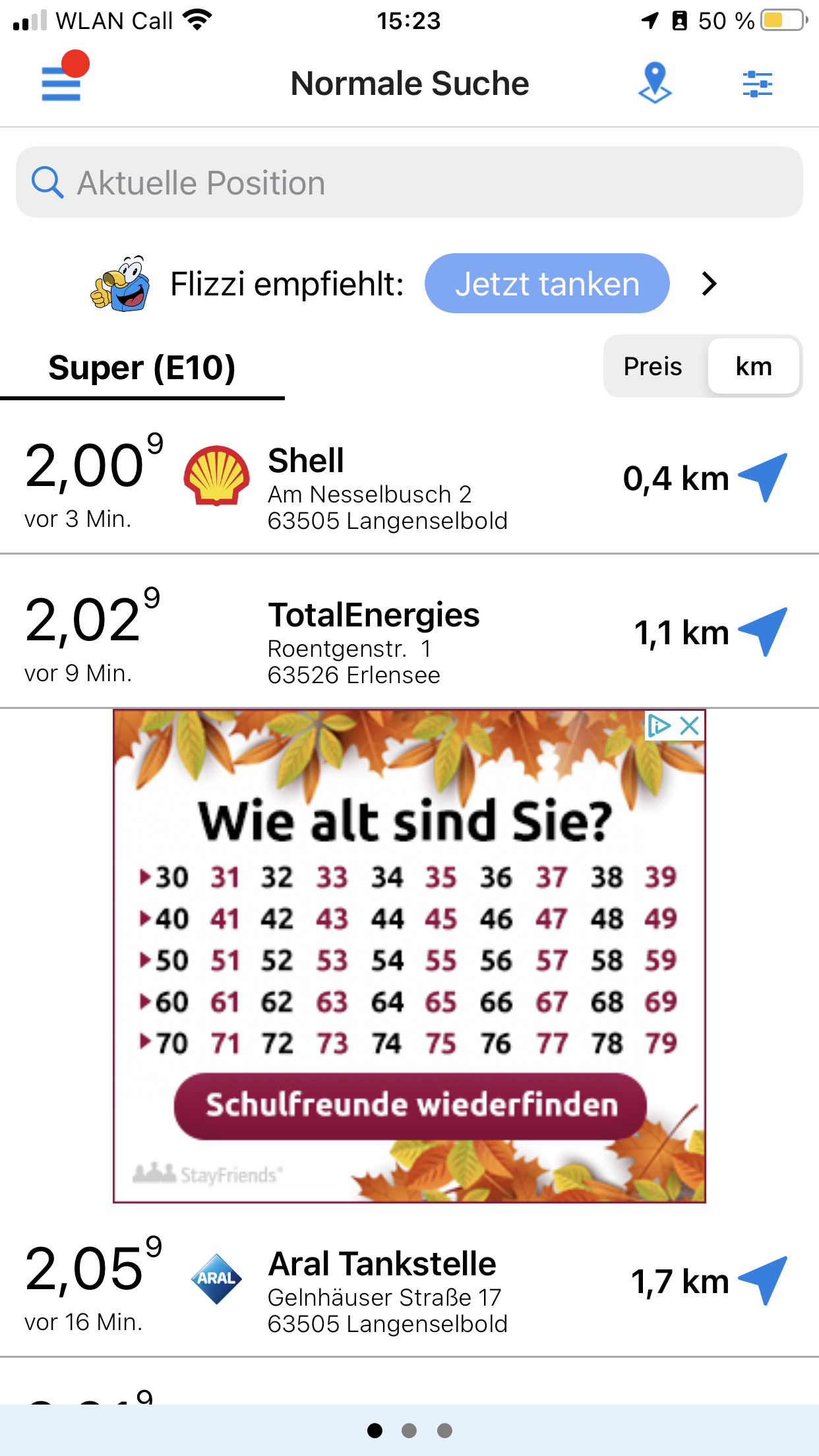Viewport: 819px width, 1456px height.
Task: Open the map location view
Action: 654,83
